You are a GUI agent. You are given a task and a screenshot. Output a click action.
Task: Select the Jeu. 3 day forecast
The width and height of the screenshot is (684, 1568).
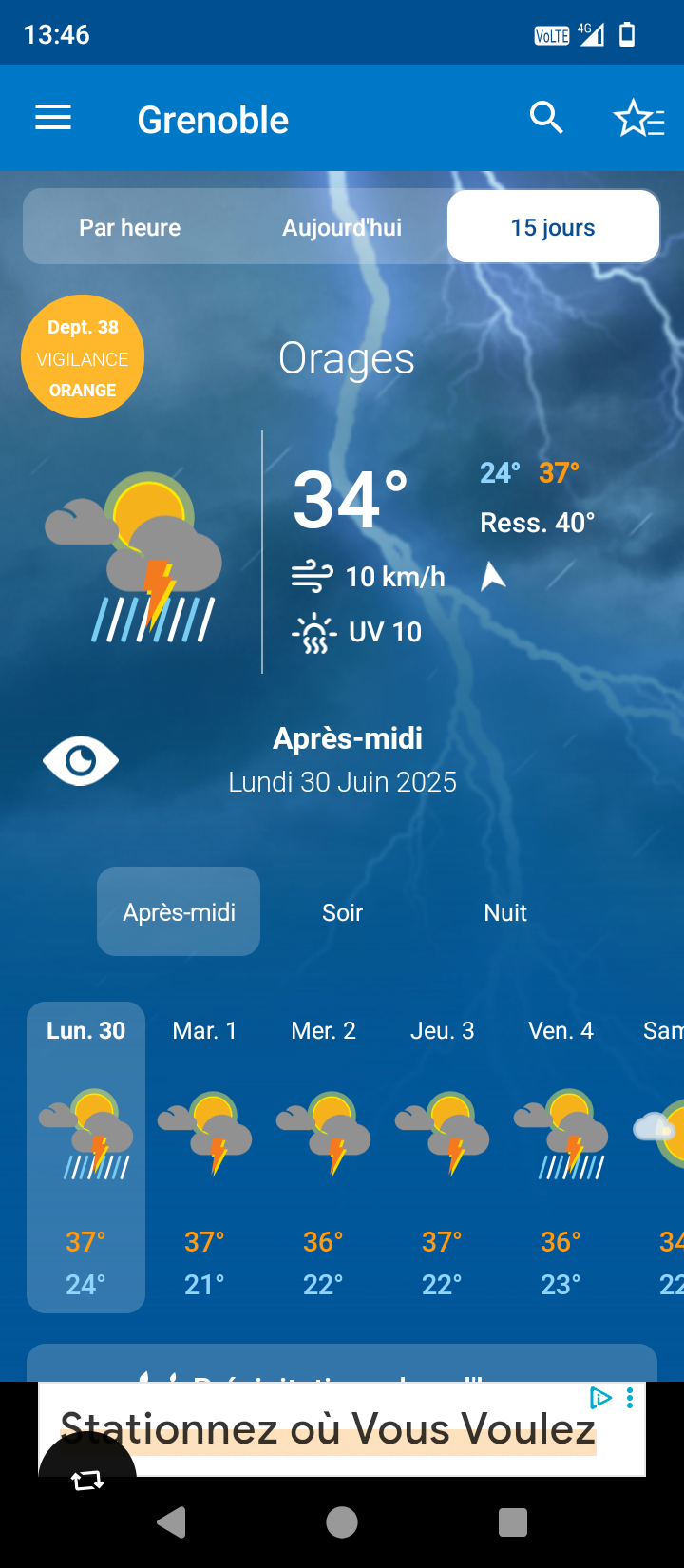442,1157
